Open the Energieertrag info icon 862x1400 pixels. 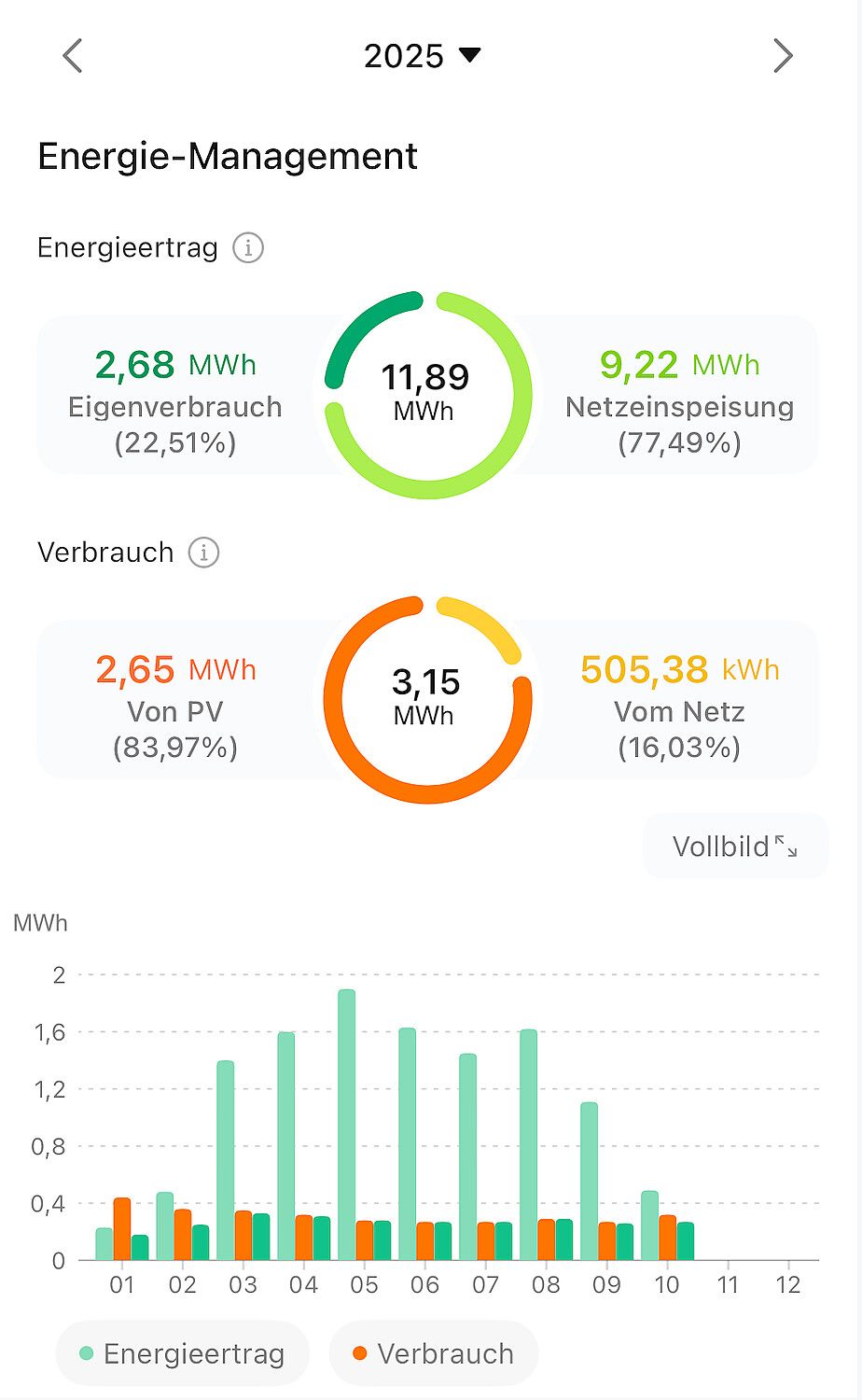[248, 247]
